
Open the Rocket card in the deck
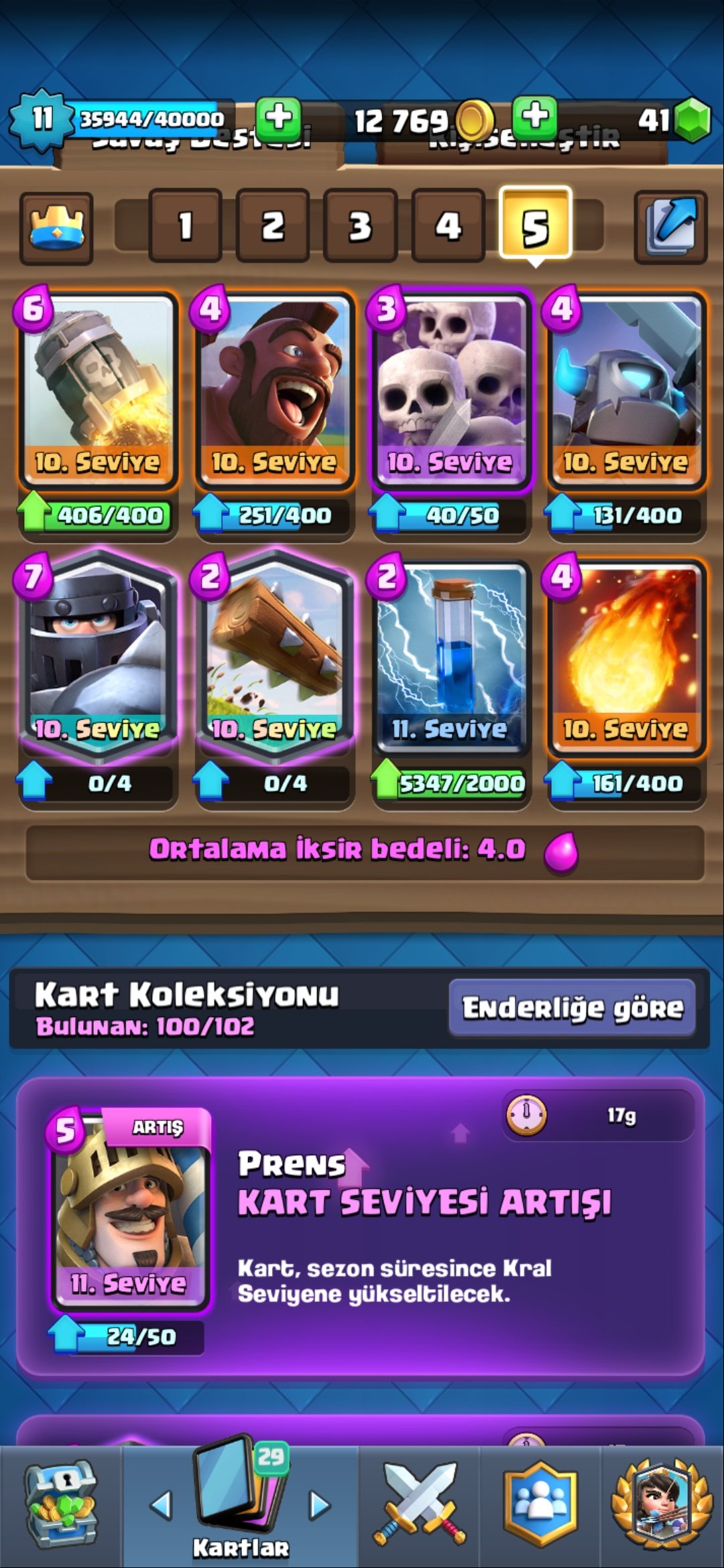click(98, 389)
